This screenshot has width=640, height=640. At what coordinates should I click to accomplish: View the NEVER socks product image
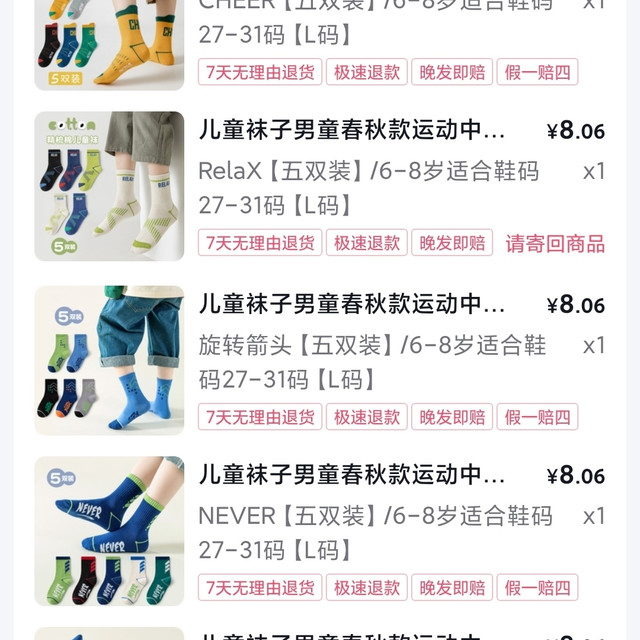click(x=110, y=531)
